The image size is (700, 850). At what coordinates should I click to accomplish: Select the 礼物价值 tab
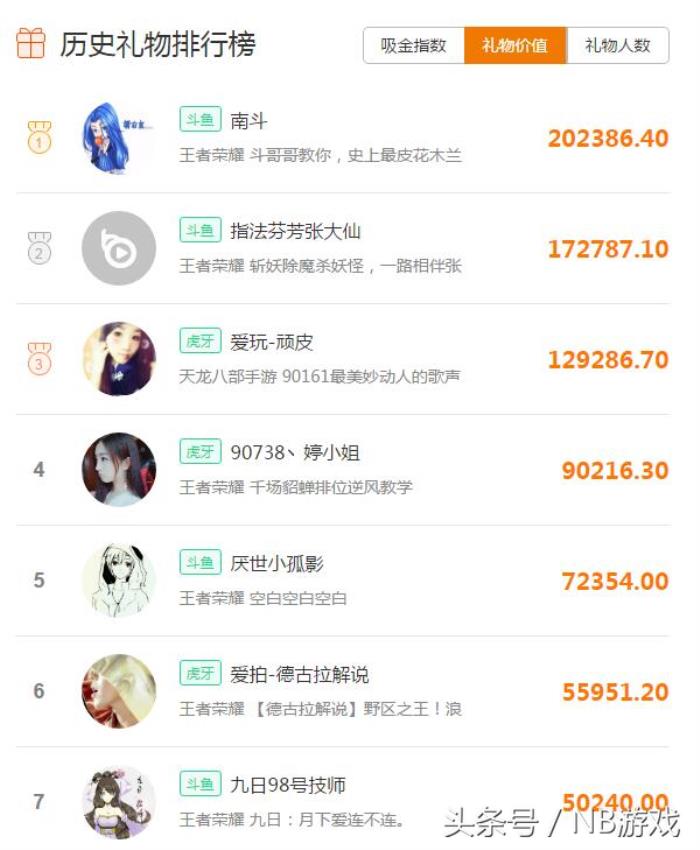point(515,46)
